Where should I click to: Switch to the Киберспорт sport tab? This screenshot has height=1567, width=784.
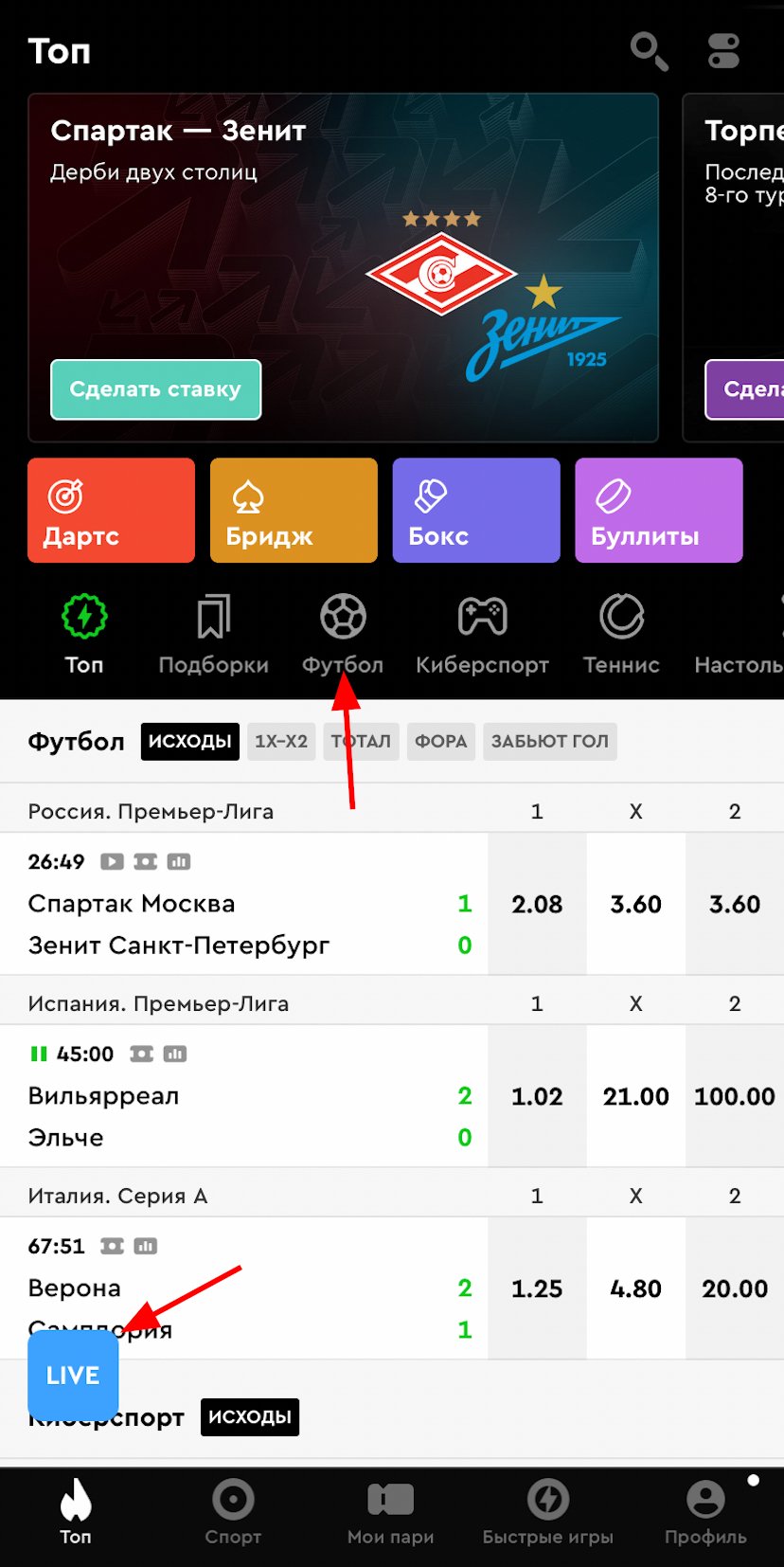click(x=482, y=635)
